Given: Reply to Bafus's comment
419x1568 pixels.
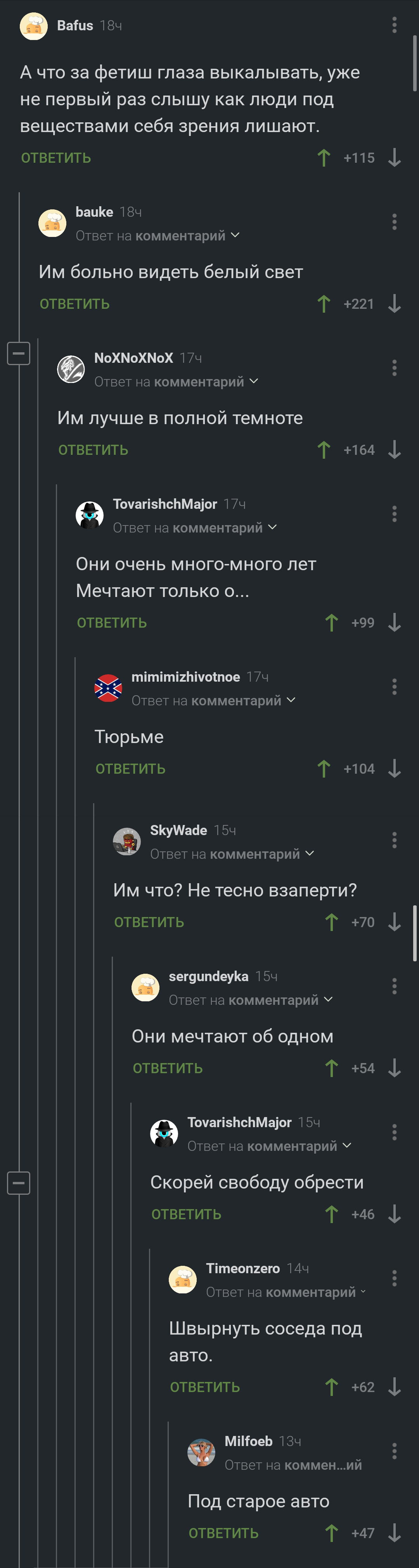Looking at the screenshot, I should [56, 158].
